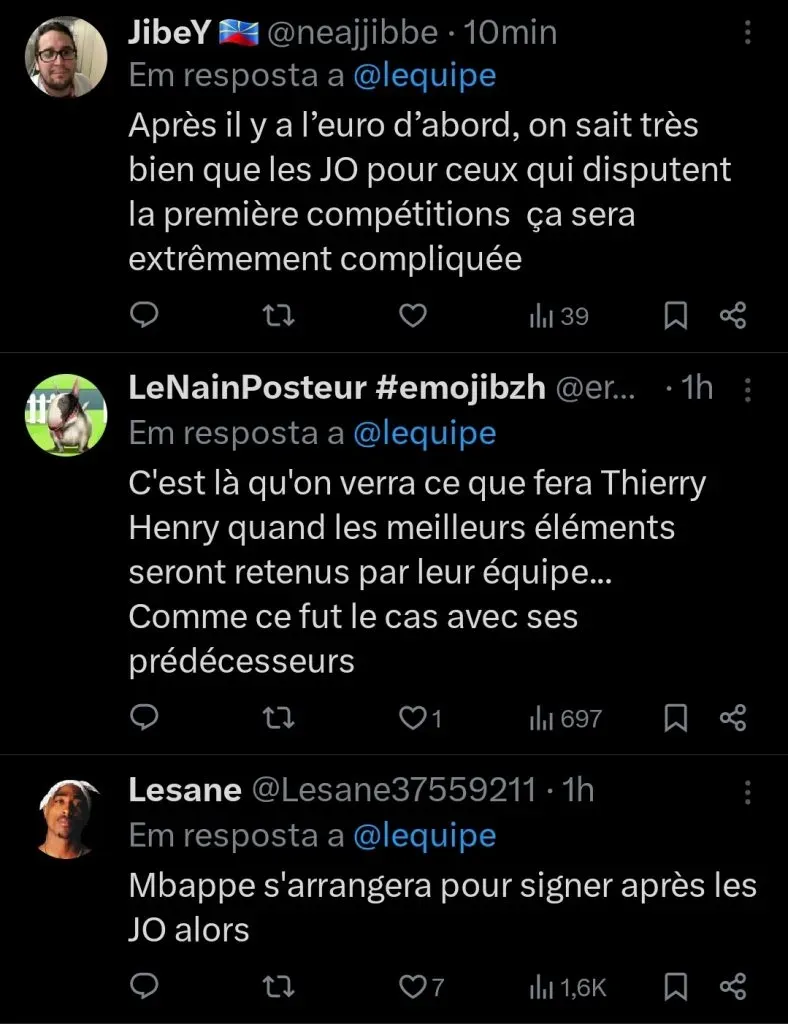View LeNainPosteur's profile avatar
Image resolution: width=788 pixels, height=1024 pixels.
pos(65,415)
